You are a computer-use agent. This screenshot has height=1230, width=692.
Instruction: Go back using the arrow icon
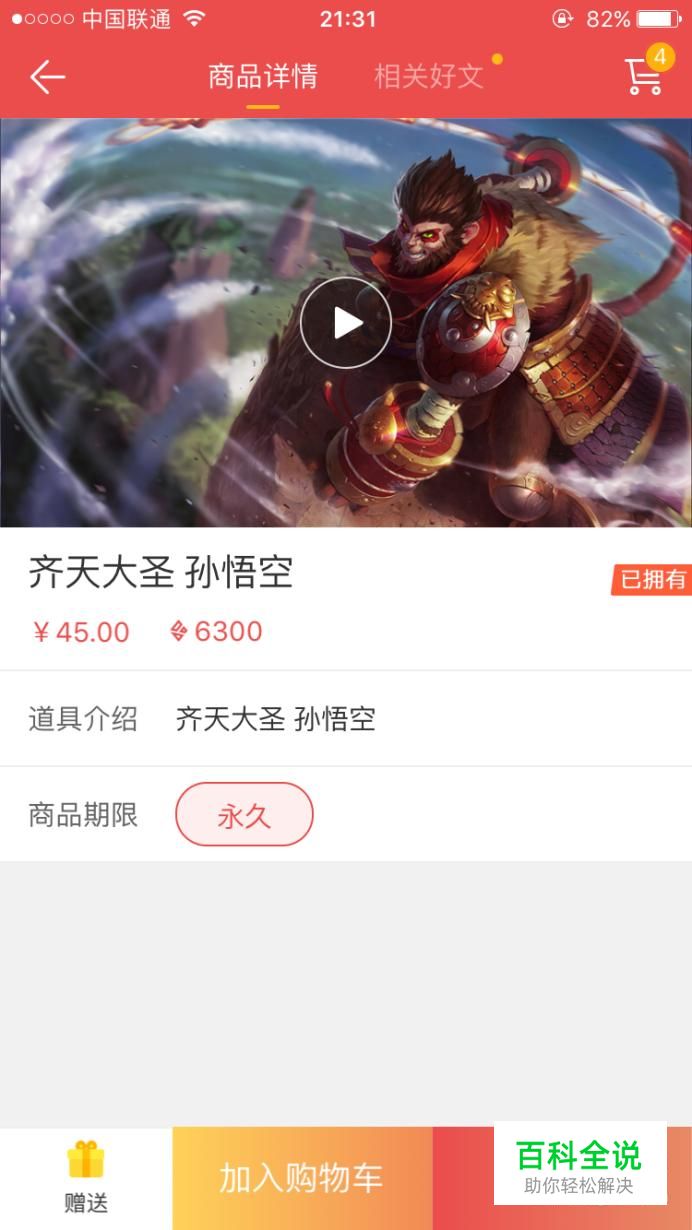pyautogui.click(x=47, y=77)
